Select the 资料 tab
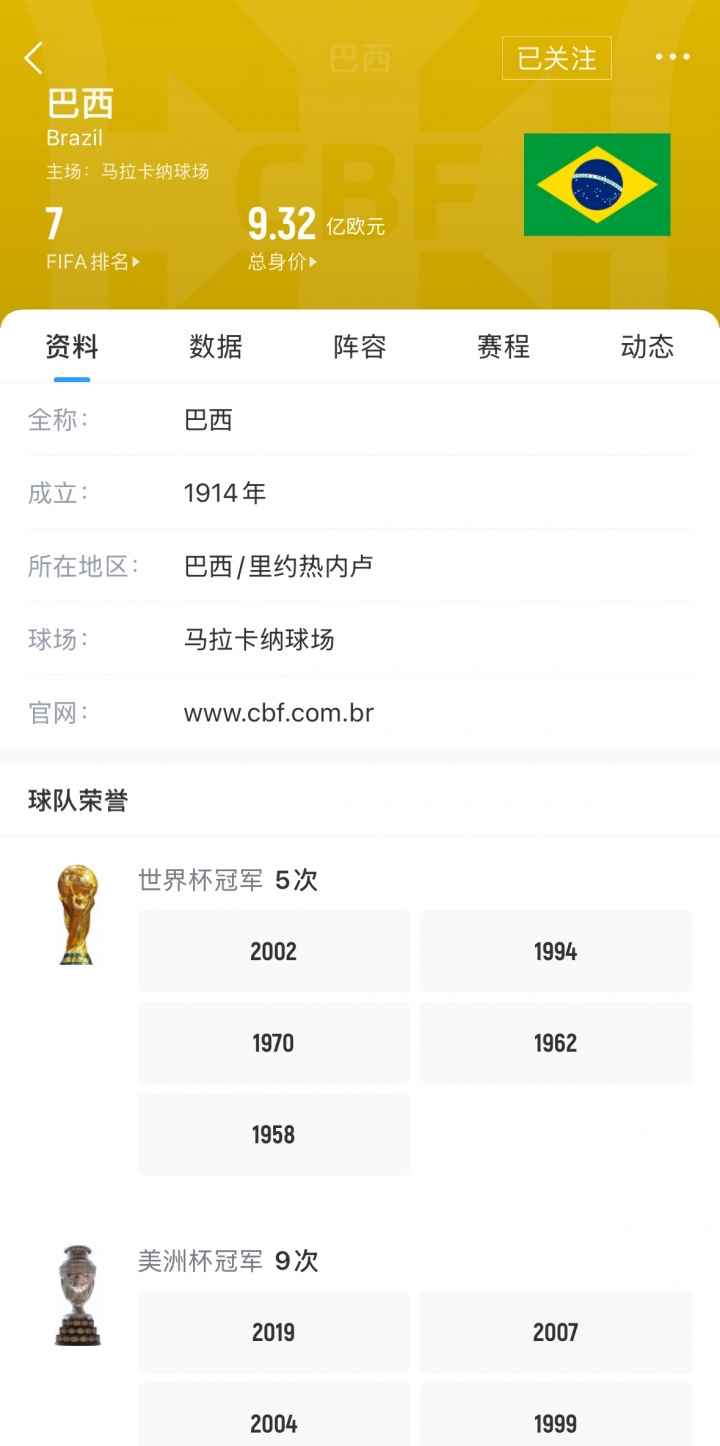The height and width of the screenshot is (1446, 720). (72, 347)
